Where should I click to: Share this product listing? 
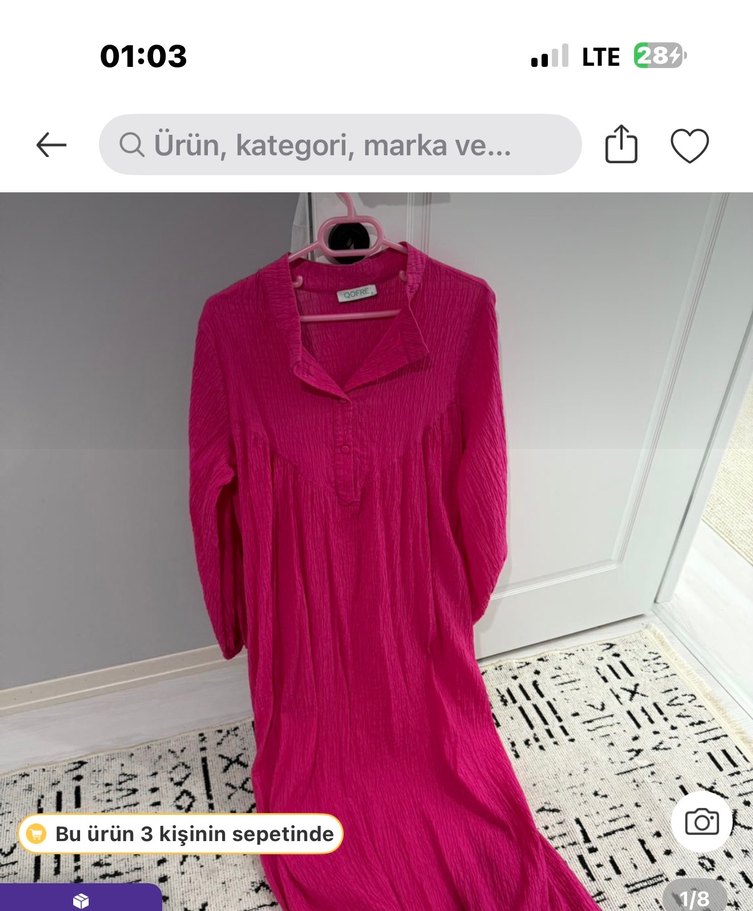pyautogui.click(x=621, y=145)
